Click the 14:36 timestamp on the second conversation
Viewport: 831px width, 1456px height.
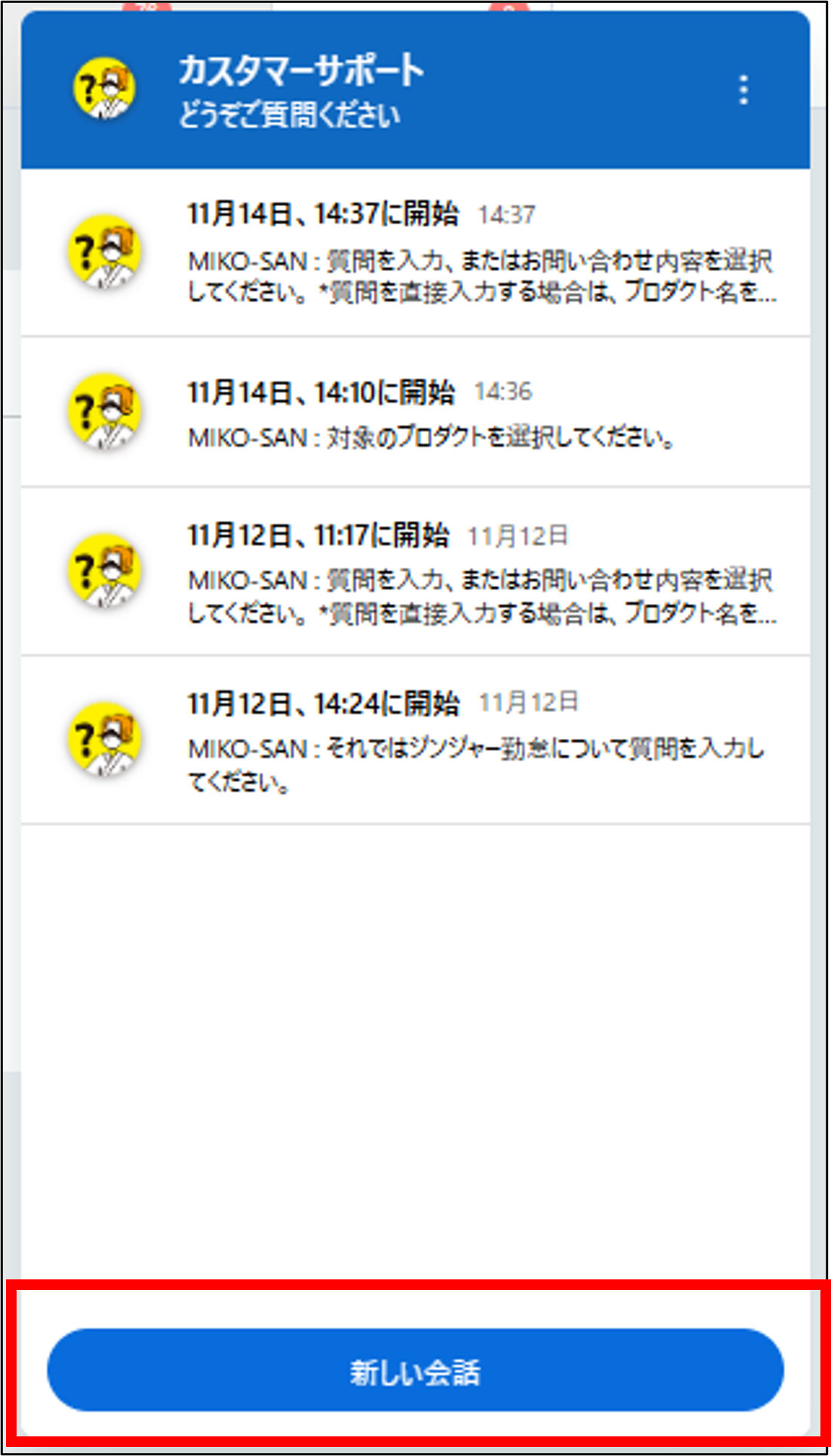click(x=506, y=392)
